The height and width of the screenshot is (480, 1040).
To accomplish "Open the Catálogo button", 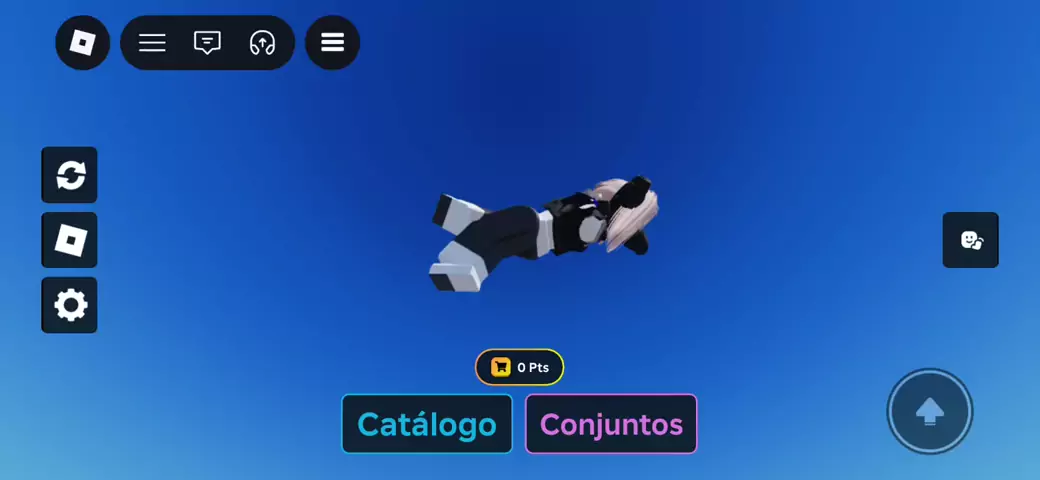I will pyautogui.click(x=427, y=424).
